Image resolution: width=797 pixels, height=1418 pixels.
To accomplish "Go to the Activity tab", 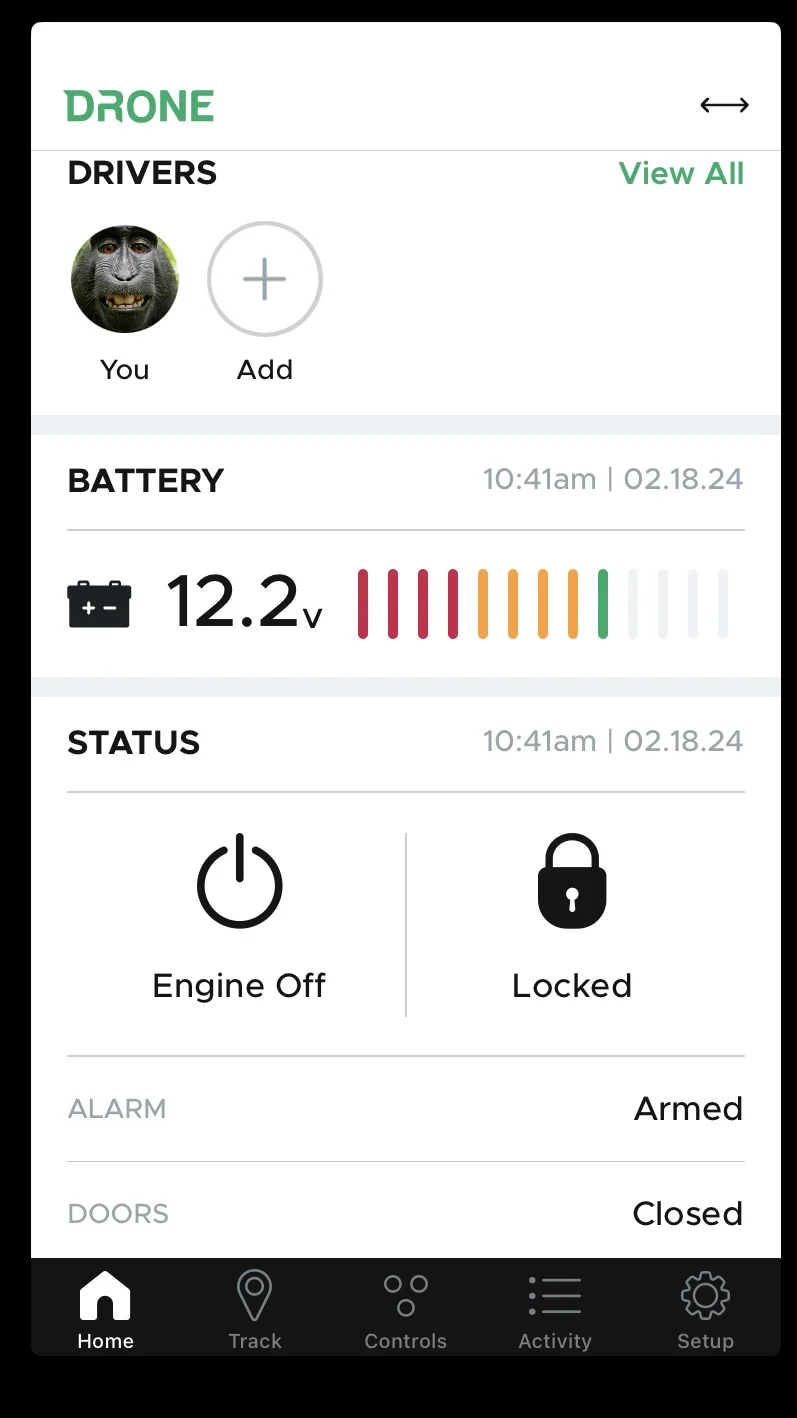I will point(555,1309).
